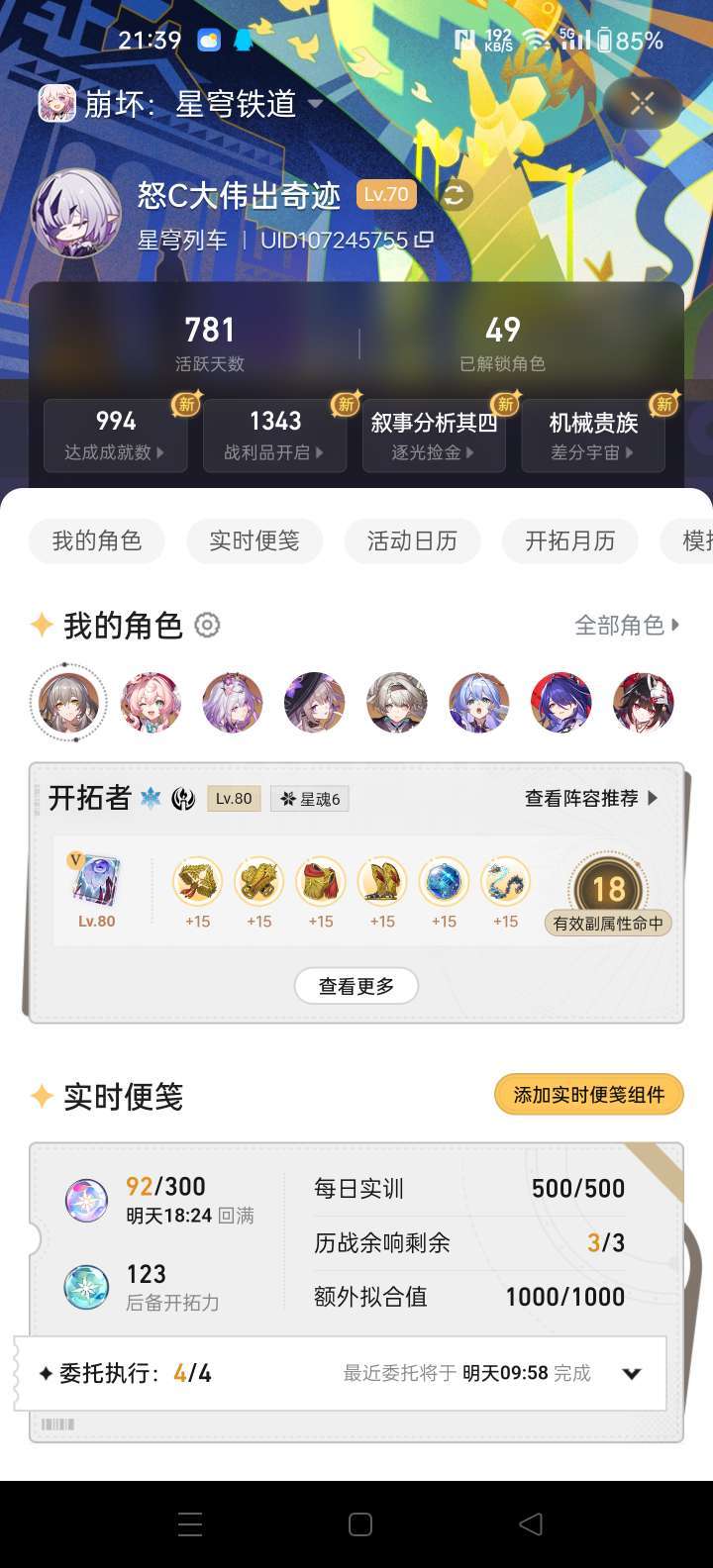Open 战利品开启 details
Screen dimensions: 713x1568
(x=275, y=436)
